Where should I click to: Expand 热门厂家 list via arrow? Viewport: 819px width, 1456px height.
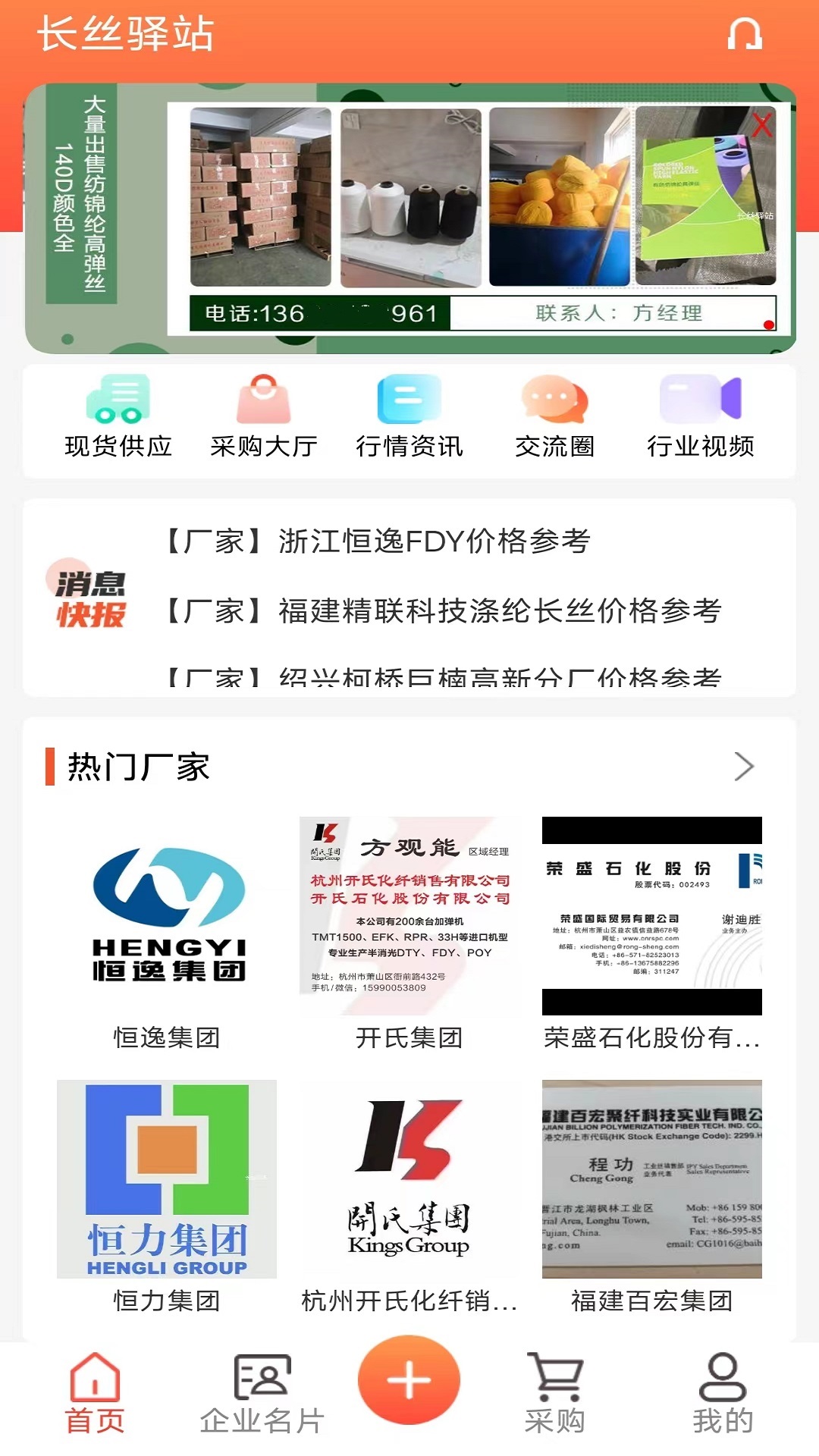pyautogui.click(x=743, y=767)
